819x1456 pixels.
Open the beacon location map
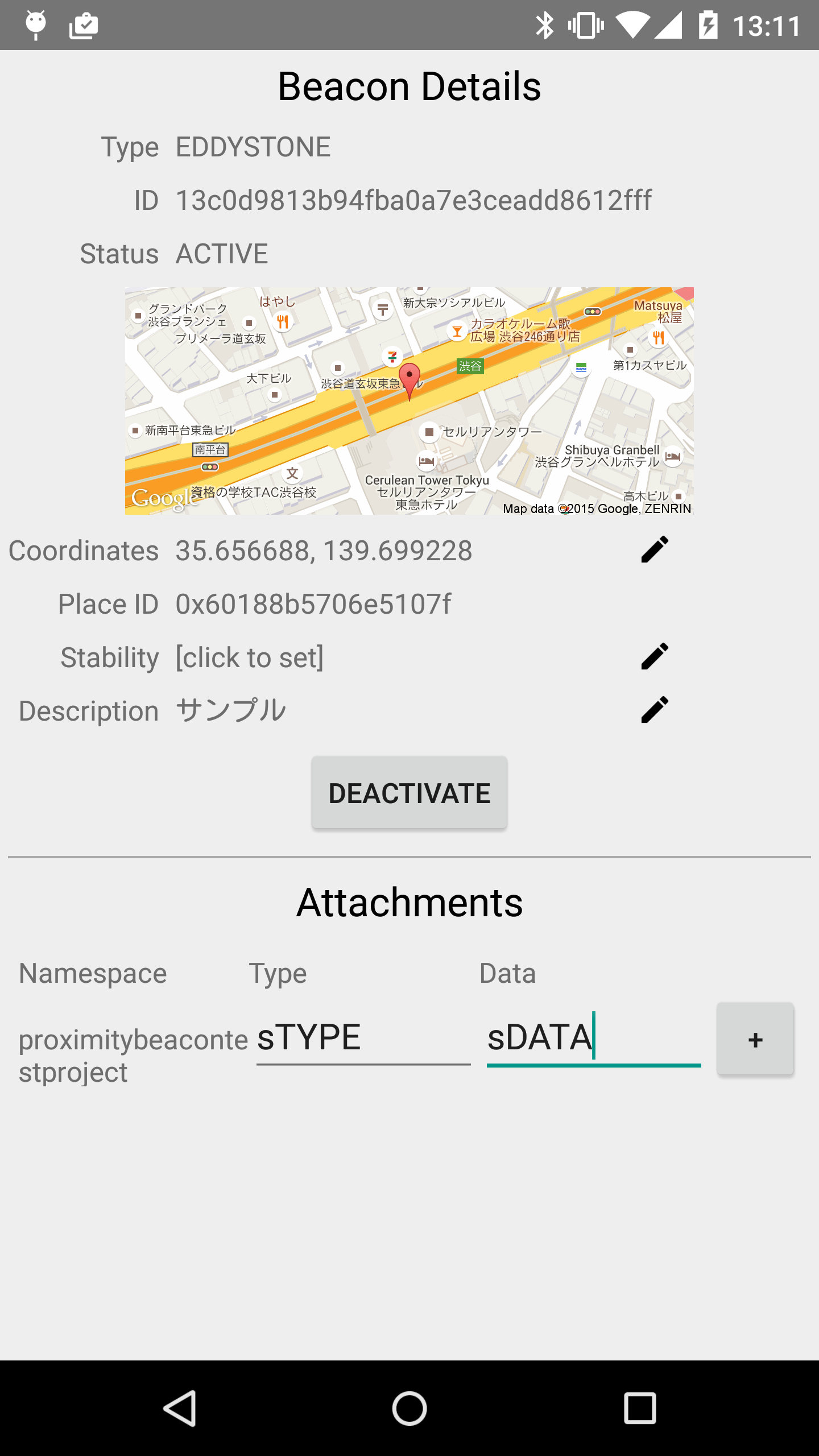(x=409, y=401)
